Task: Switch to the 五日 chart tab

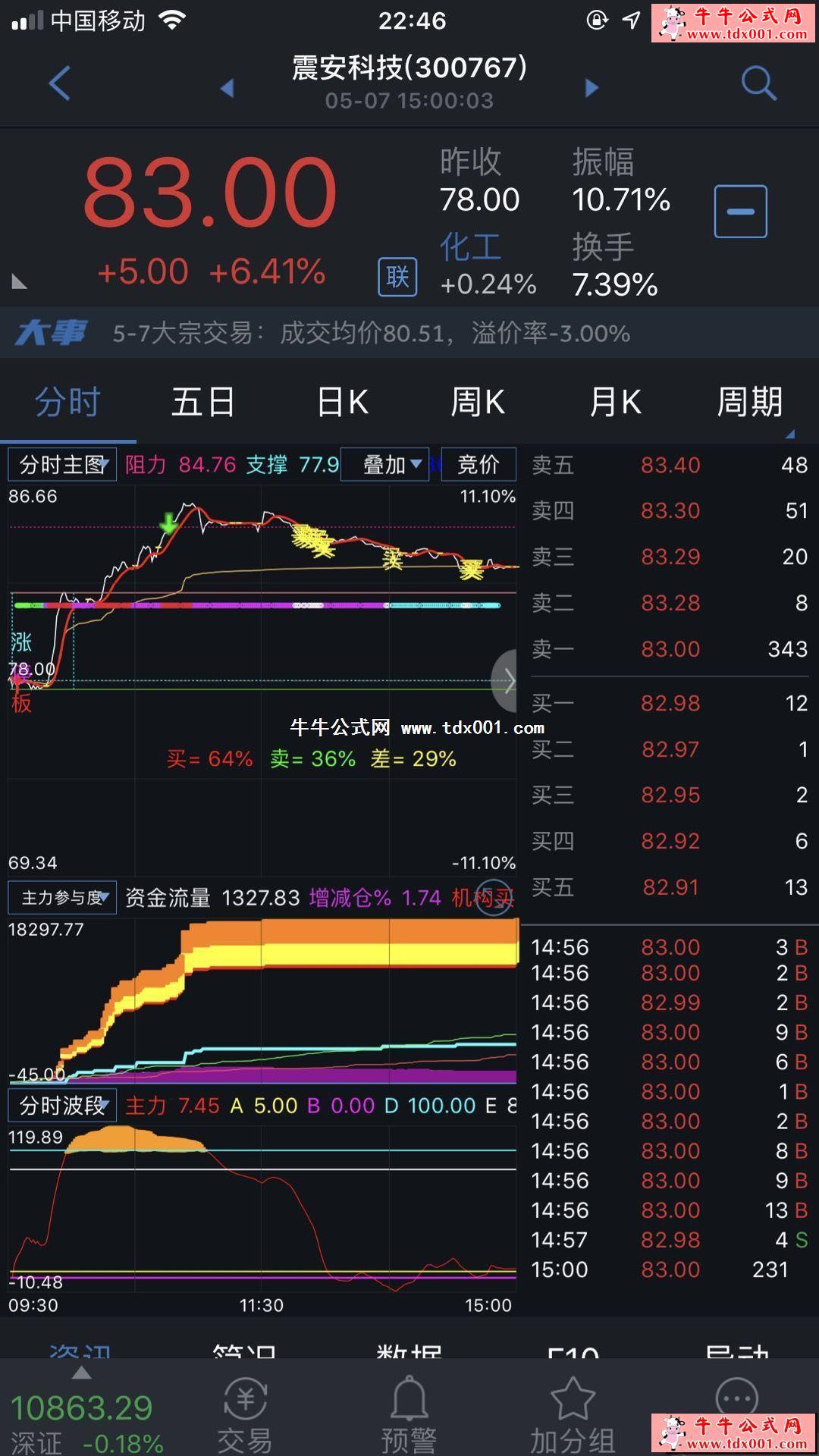Action: [x=203, y=402]
